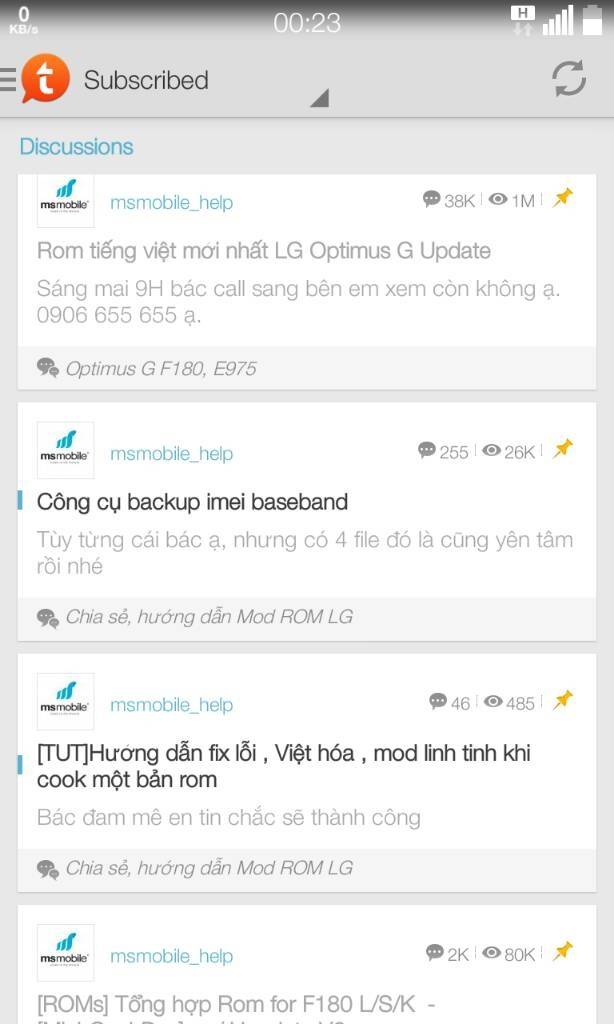Expand the Subscribed dropdown
This screenshot has width=614, height=1024.
pyautogui.click(x=318, y=97)
